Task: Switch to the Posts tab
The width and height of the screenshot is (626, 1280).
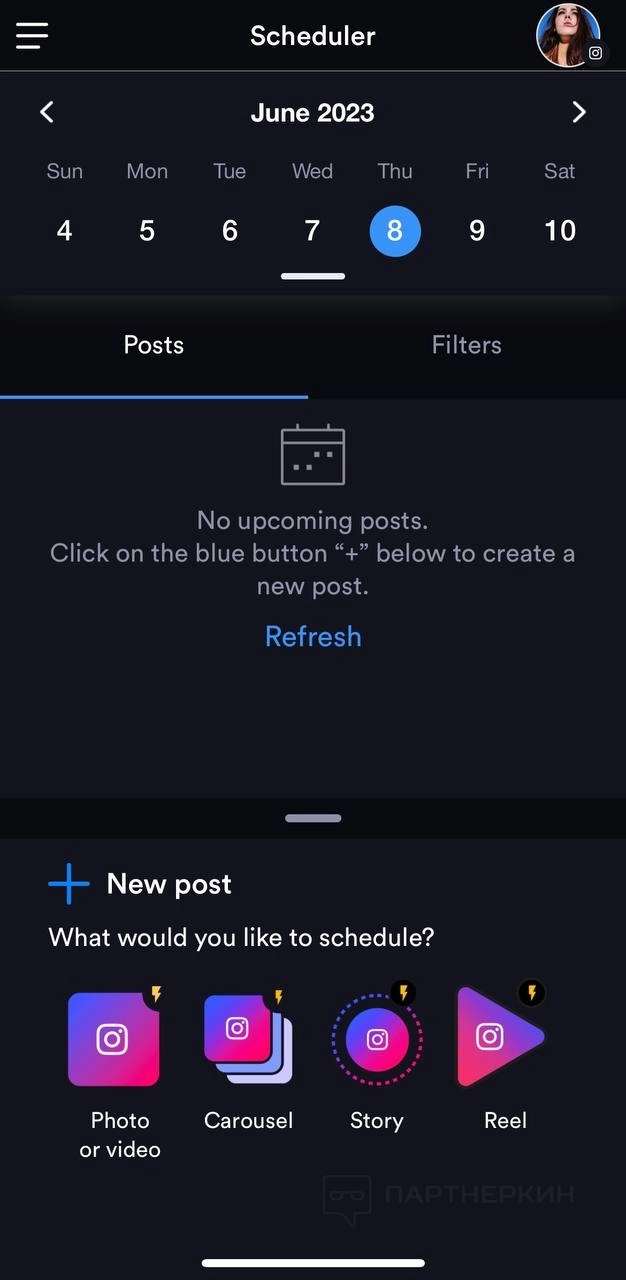Action: tap(154, 346)
